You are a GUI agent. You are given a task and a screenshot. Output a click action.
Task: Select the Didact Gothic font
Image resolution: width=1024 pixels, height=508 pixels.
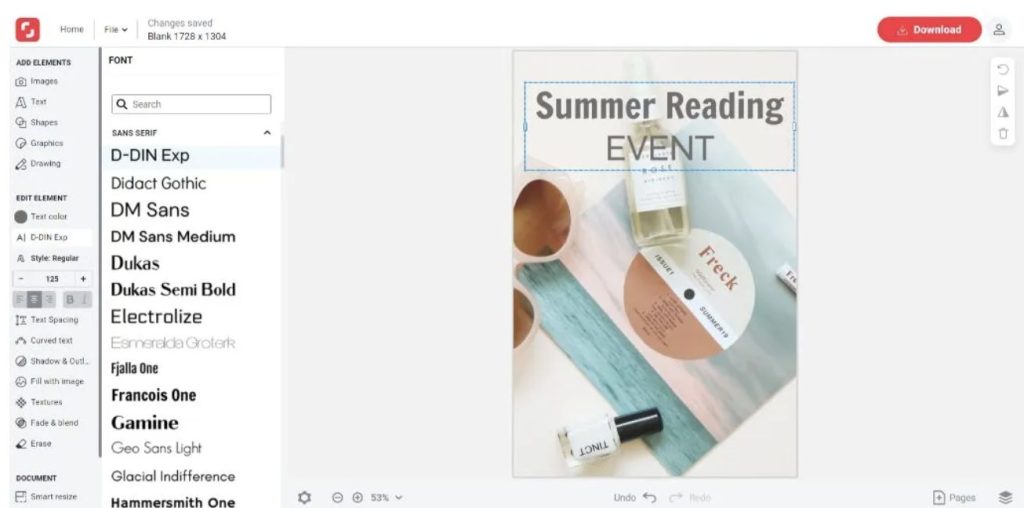coord(158,183)
